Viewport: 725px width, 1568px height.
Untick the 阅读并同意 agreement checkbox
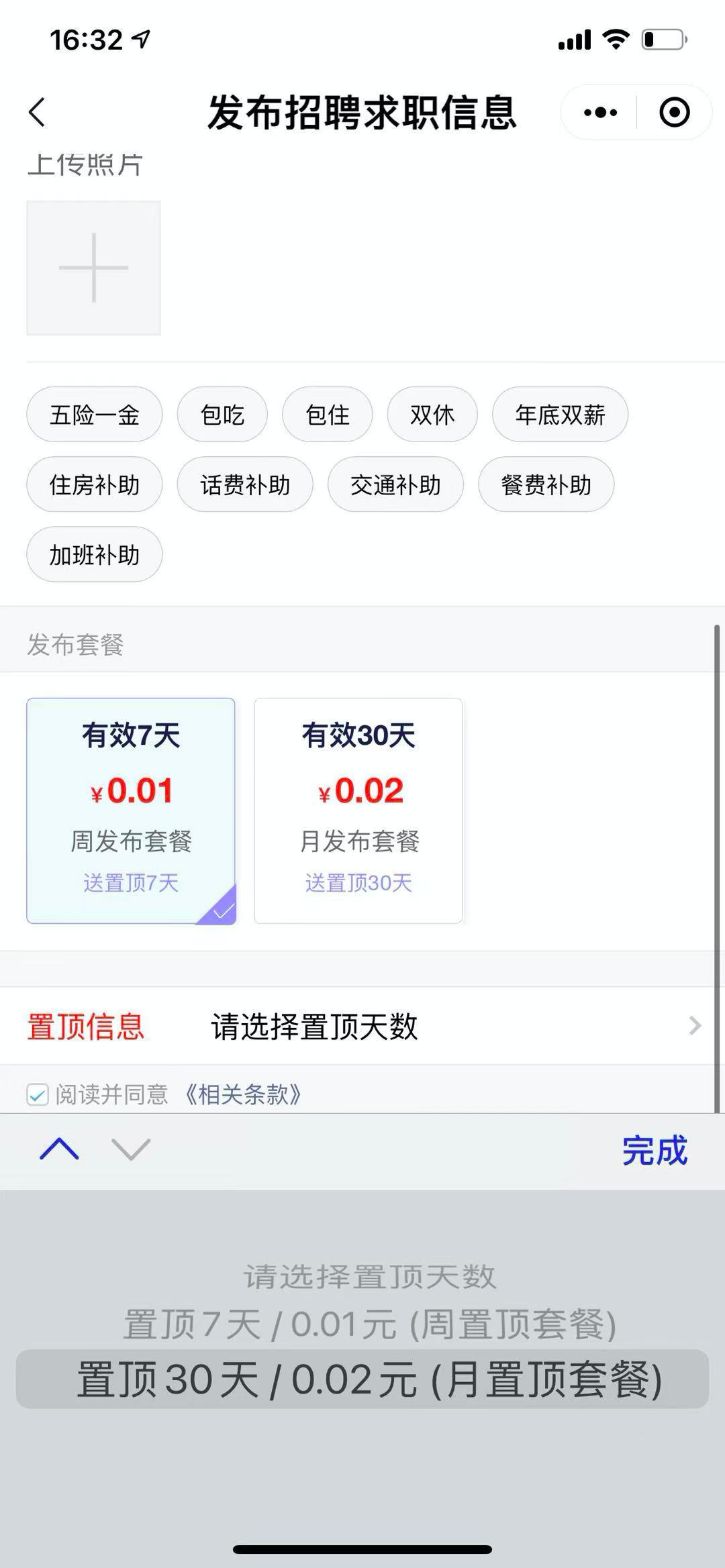coord(38,1095)
